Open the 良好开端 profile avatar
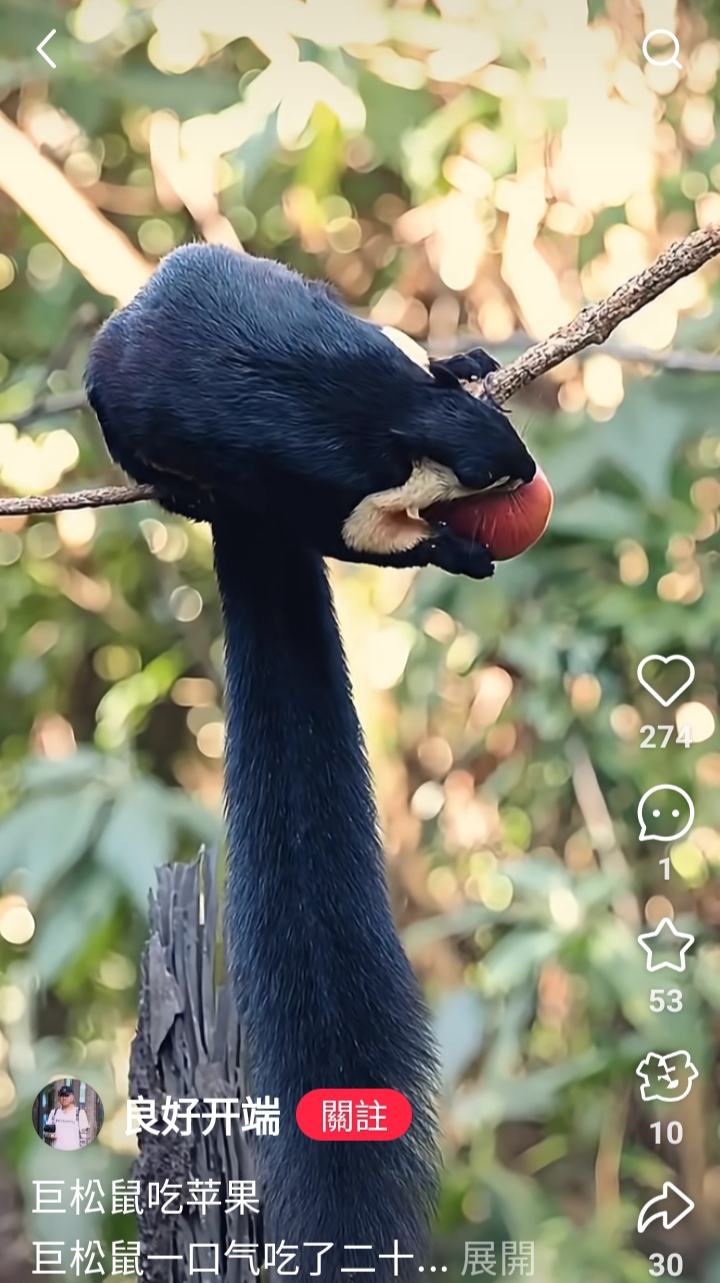Viewport: 720px width, 1283px height. tap(68, 1115)
